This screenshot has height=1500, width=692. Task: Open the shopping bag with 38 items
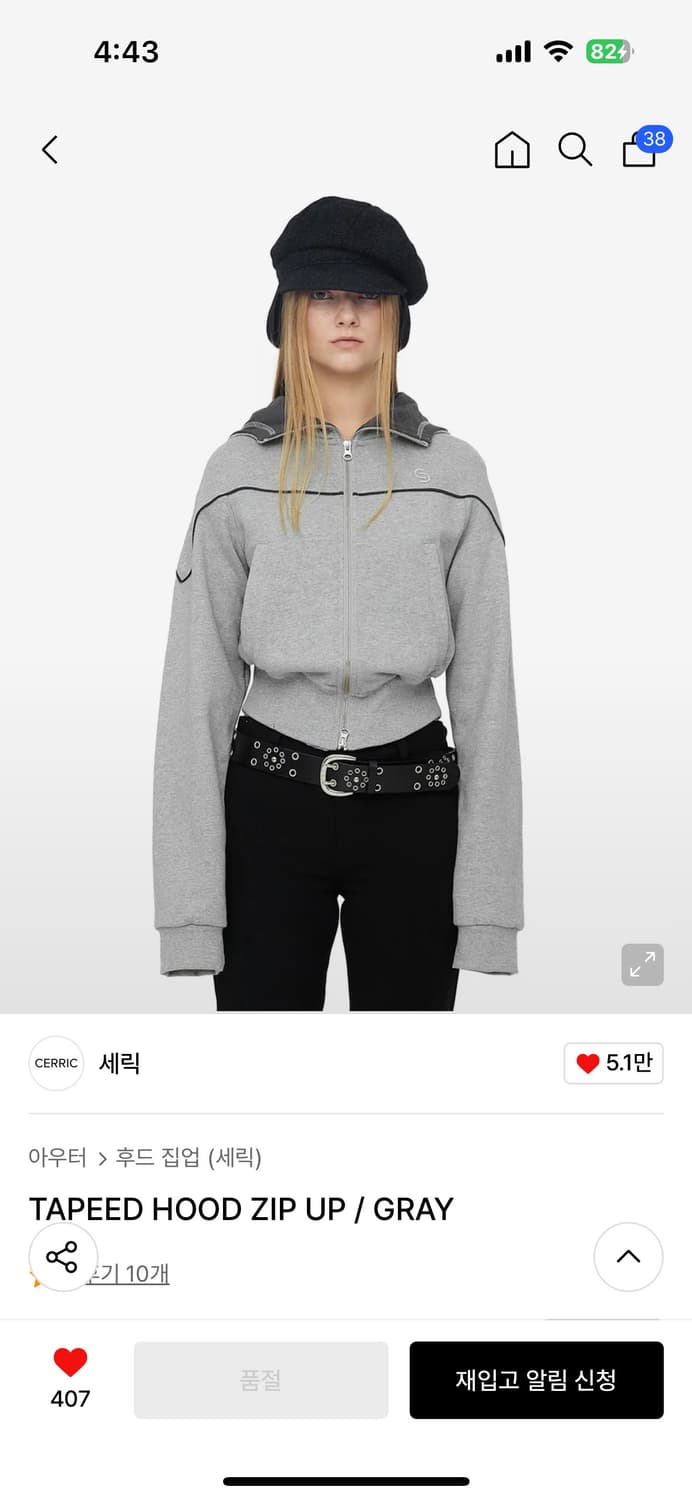(x=639, y=150)
